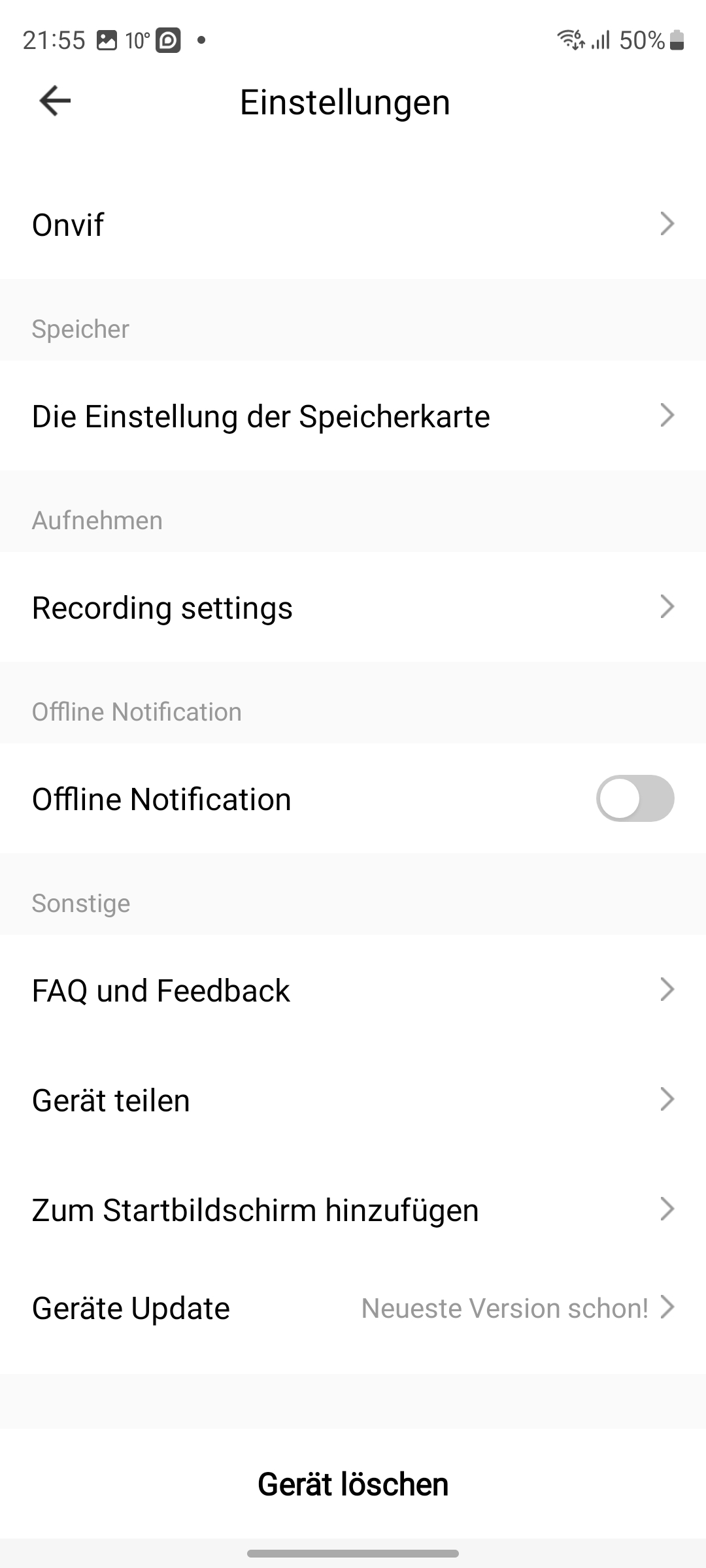This screenshot has height=1568, width=706.
Task: Open Die Einstellung der Speicherkarte
Action: pyautogui.click(x=353, y=416)
